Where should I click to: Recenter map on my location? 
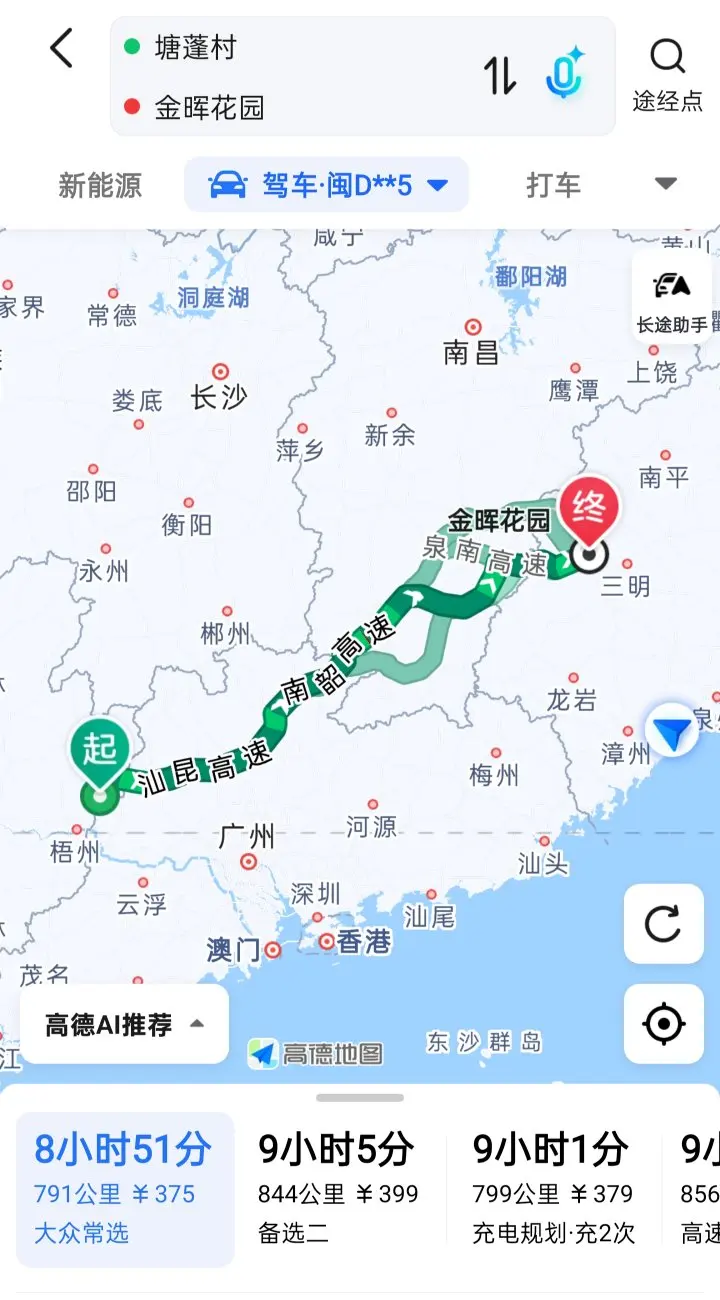663,1024
